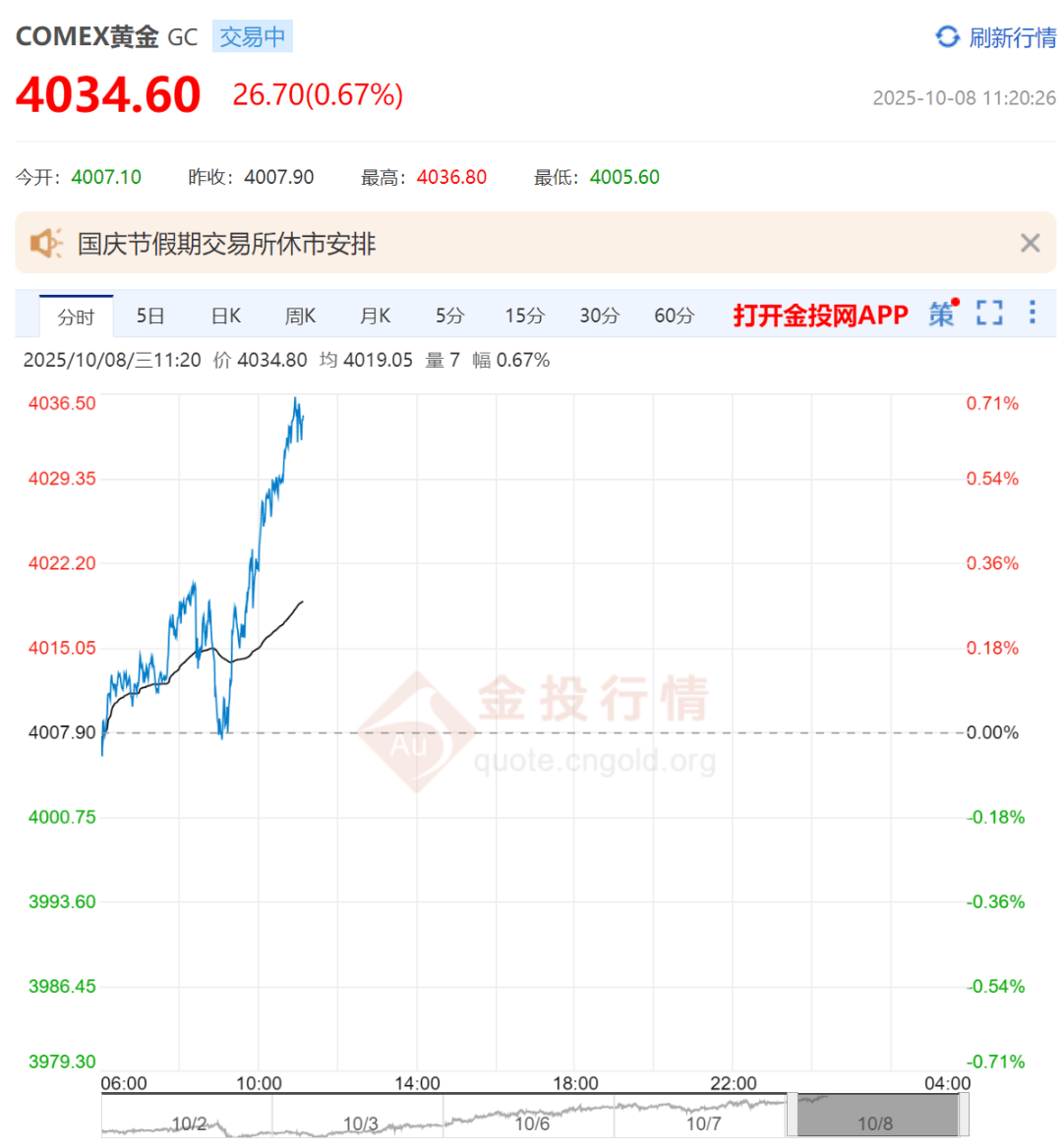Switch to the 日K tab
The height and width of the screenshot is (1148, 1062).
tap(225, 315)
